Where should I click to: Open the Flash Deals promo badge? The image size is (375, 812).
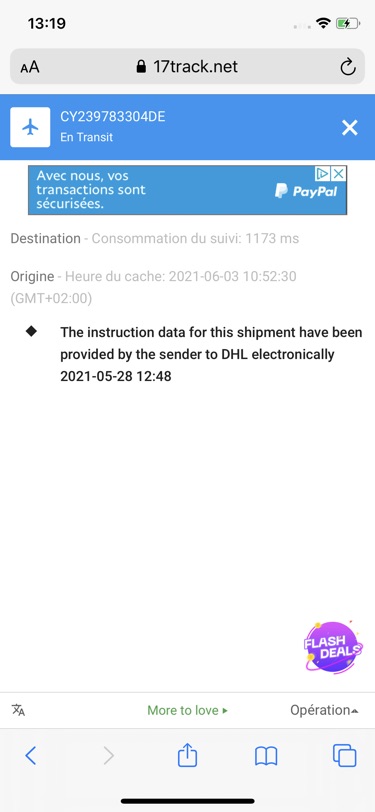point(333,647)
